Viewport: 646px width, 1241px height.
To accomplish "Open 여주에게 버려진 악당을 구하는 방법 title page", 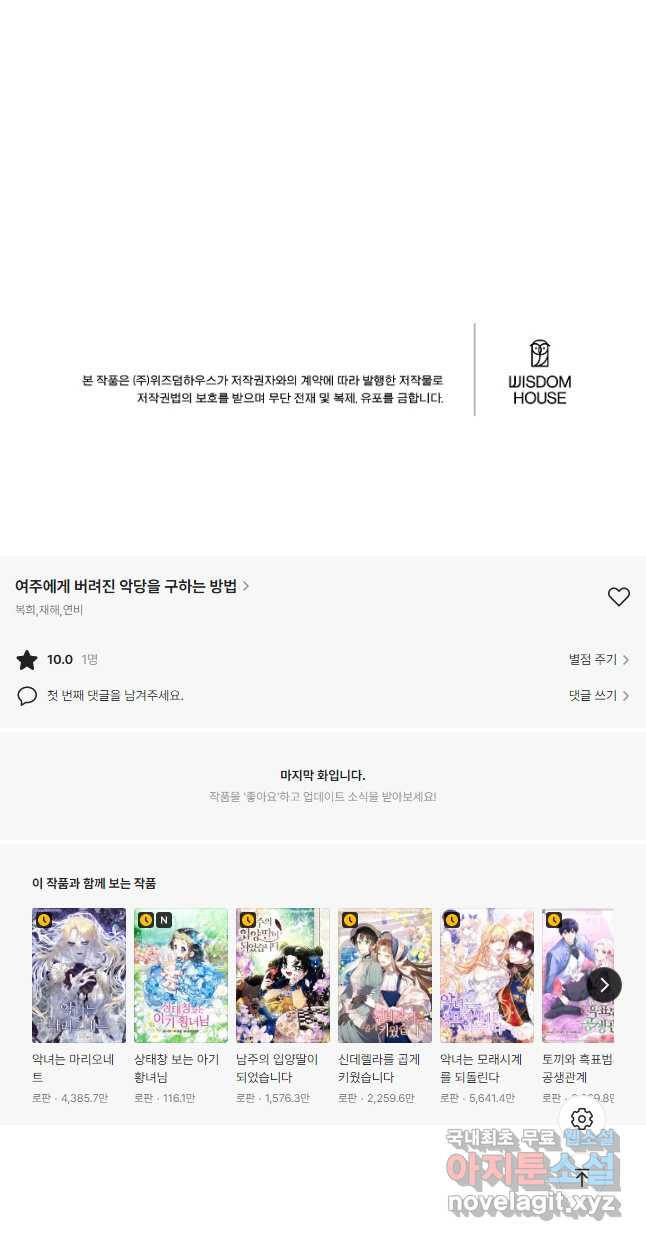I will pos(131,586).
